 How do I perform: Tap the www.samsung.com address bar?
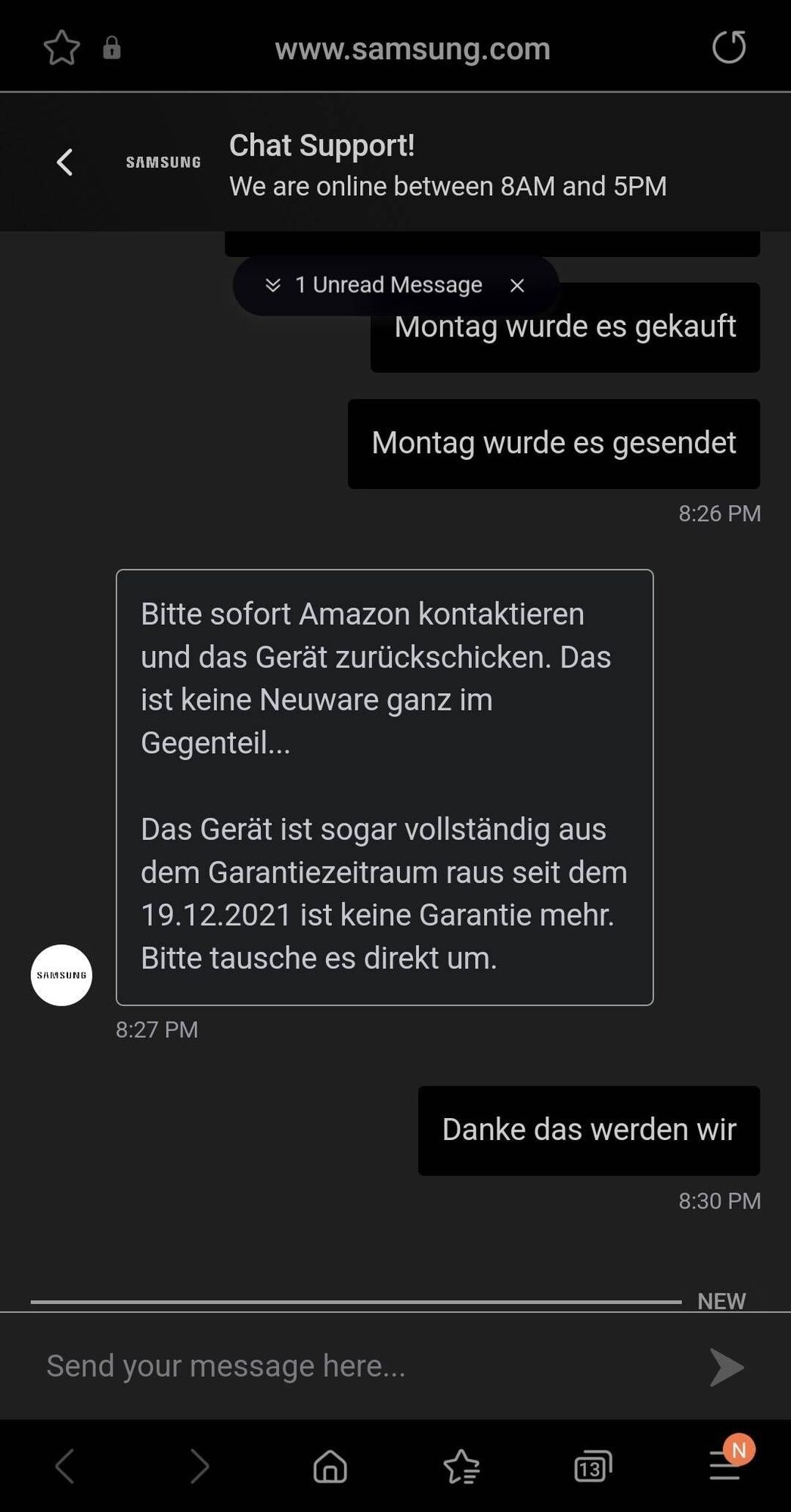(x=412, y=49)
